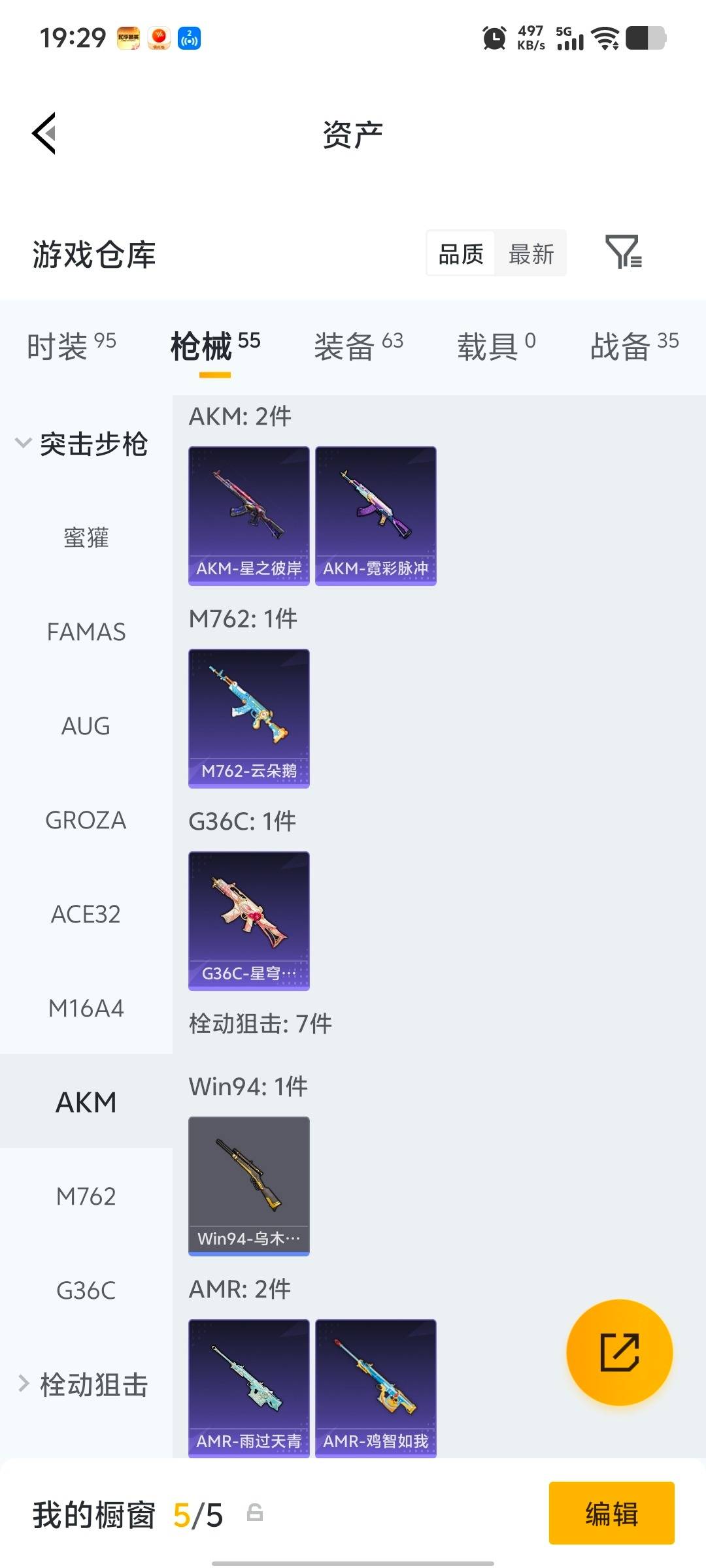Tap the orange share floating button
The width and height of the screenshot is (706, 1568).
click(619, 1352)
